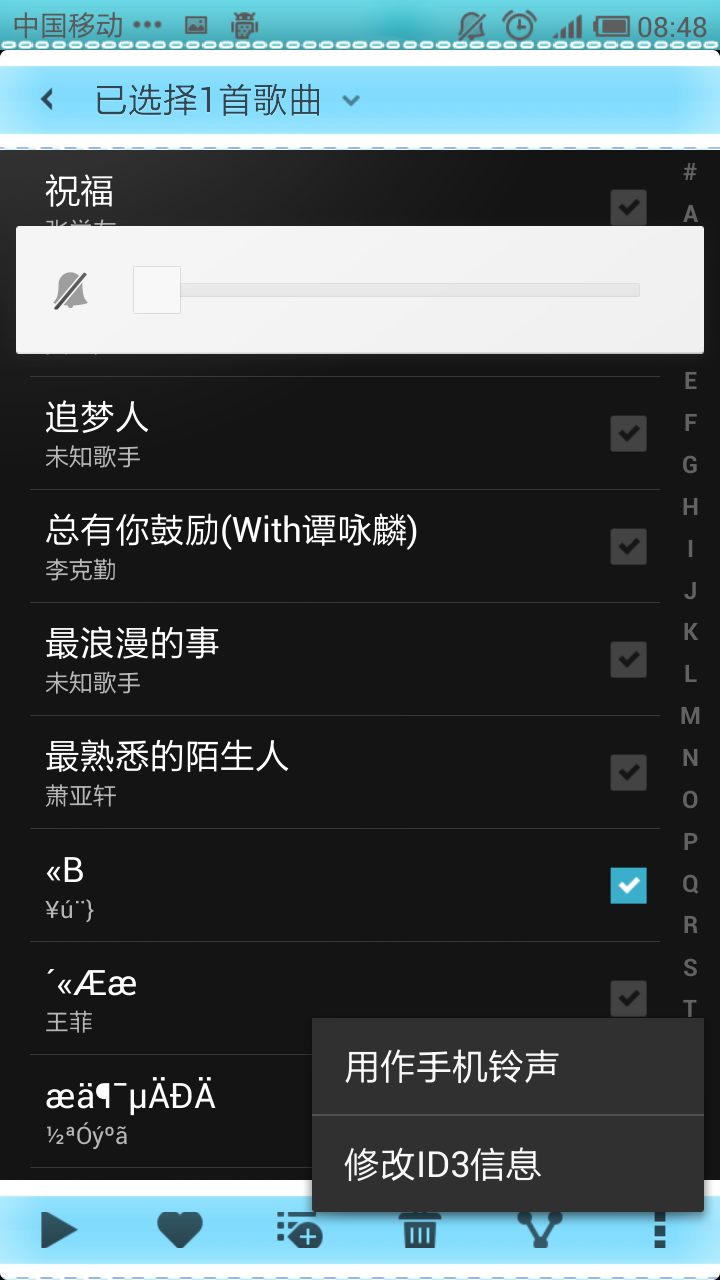The width and height of the screenshot is (720, 1280).
Task: Tick the checkbox for 最熟悉的陌生人
Action: 628,772
